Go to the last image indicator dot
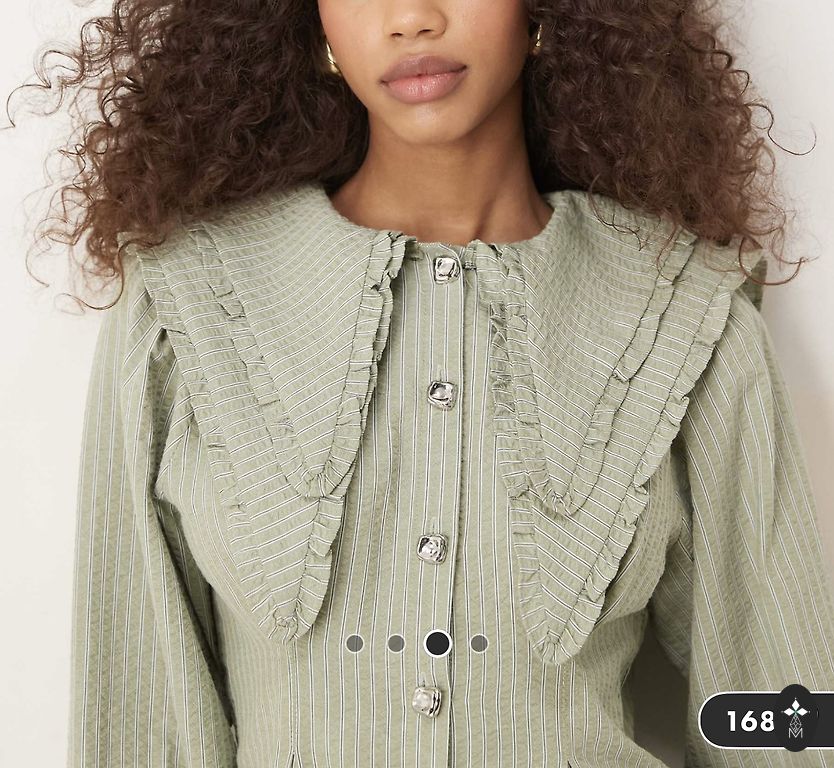The image size is (834, 768). tap(479, 643)
